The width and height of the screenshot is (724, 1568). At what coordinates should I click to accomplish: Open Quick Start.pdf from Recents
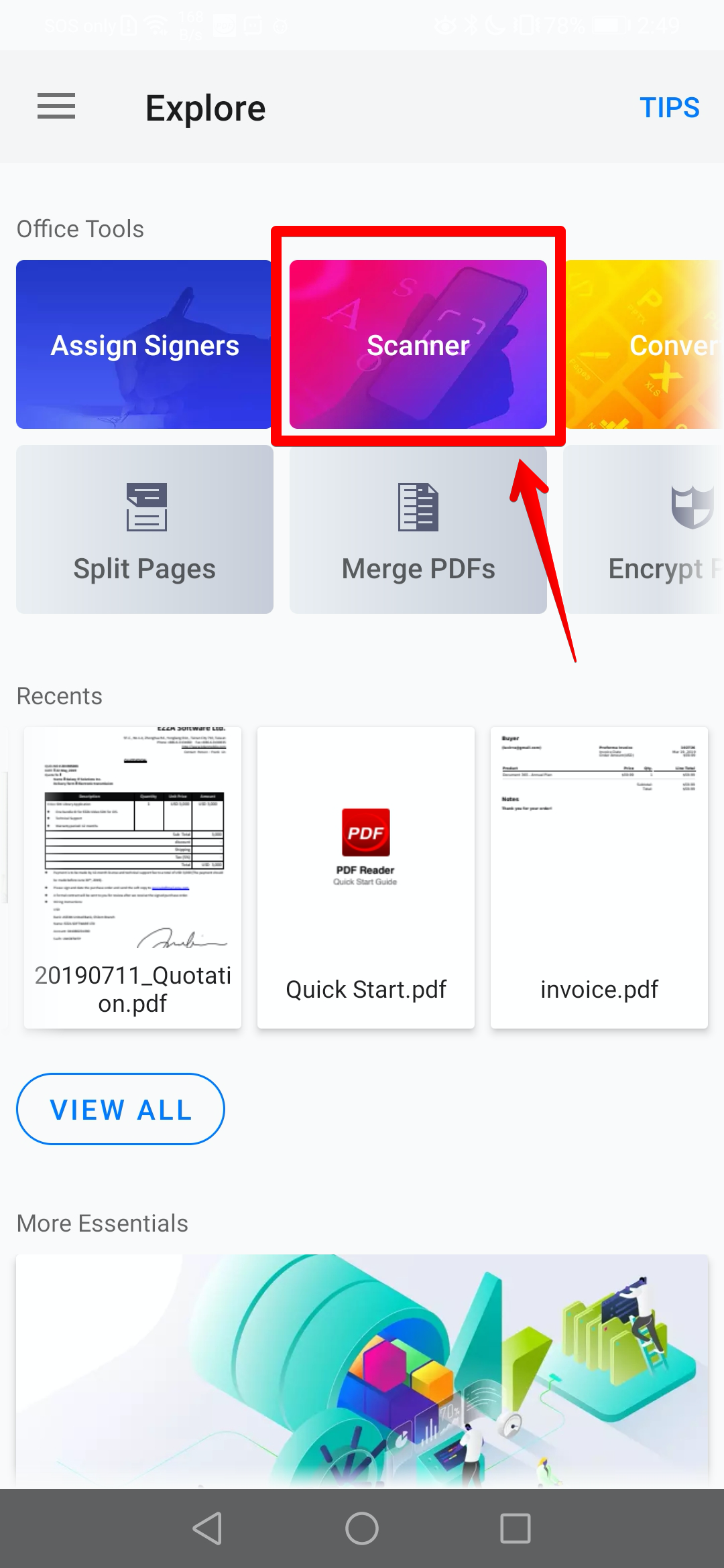366,876
